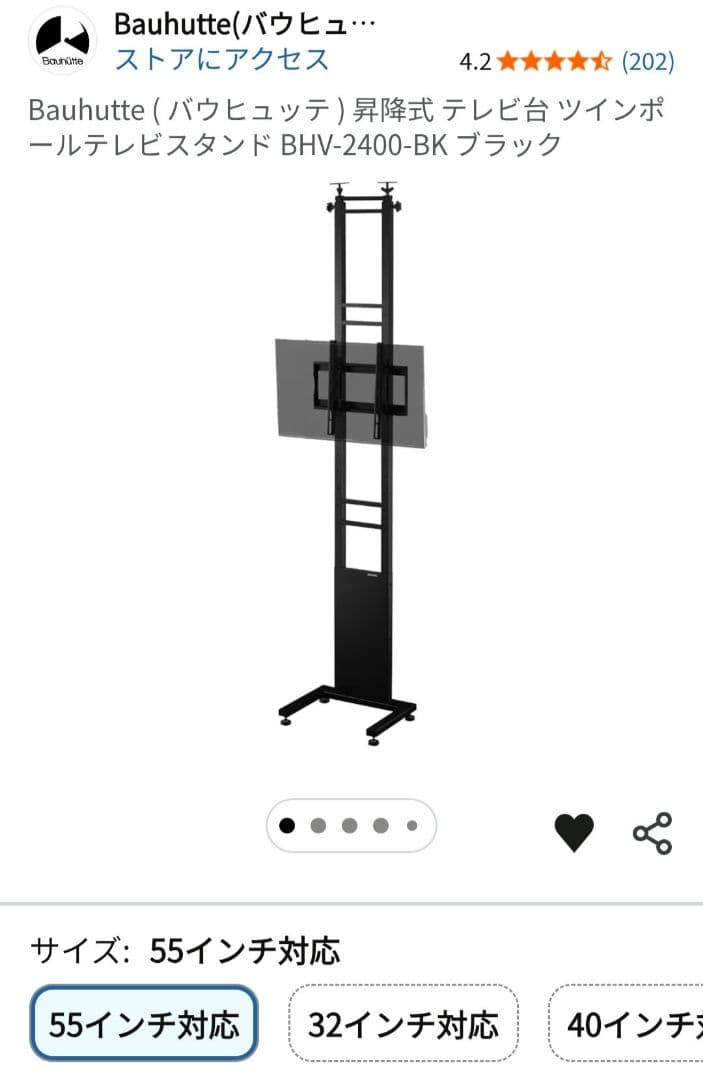Select the 32インチ対応 size option
This screenshot has width=703, height=1080.
[x=403, y=1024]
